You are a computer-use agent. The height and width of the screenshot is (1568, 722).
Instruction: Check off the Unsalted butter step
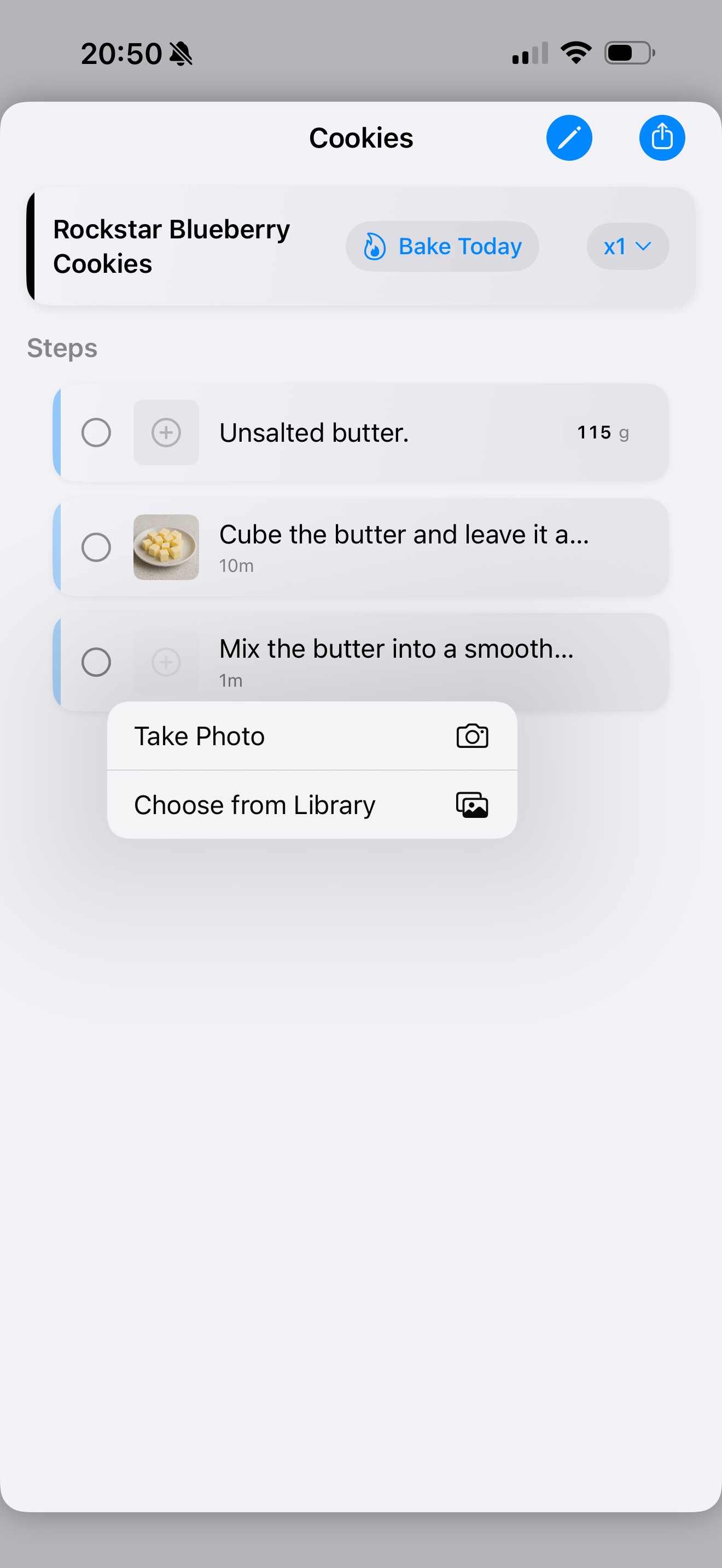point(96,433)
